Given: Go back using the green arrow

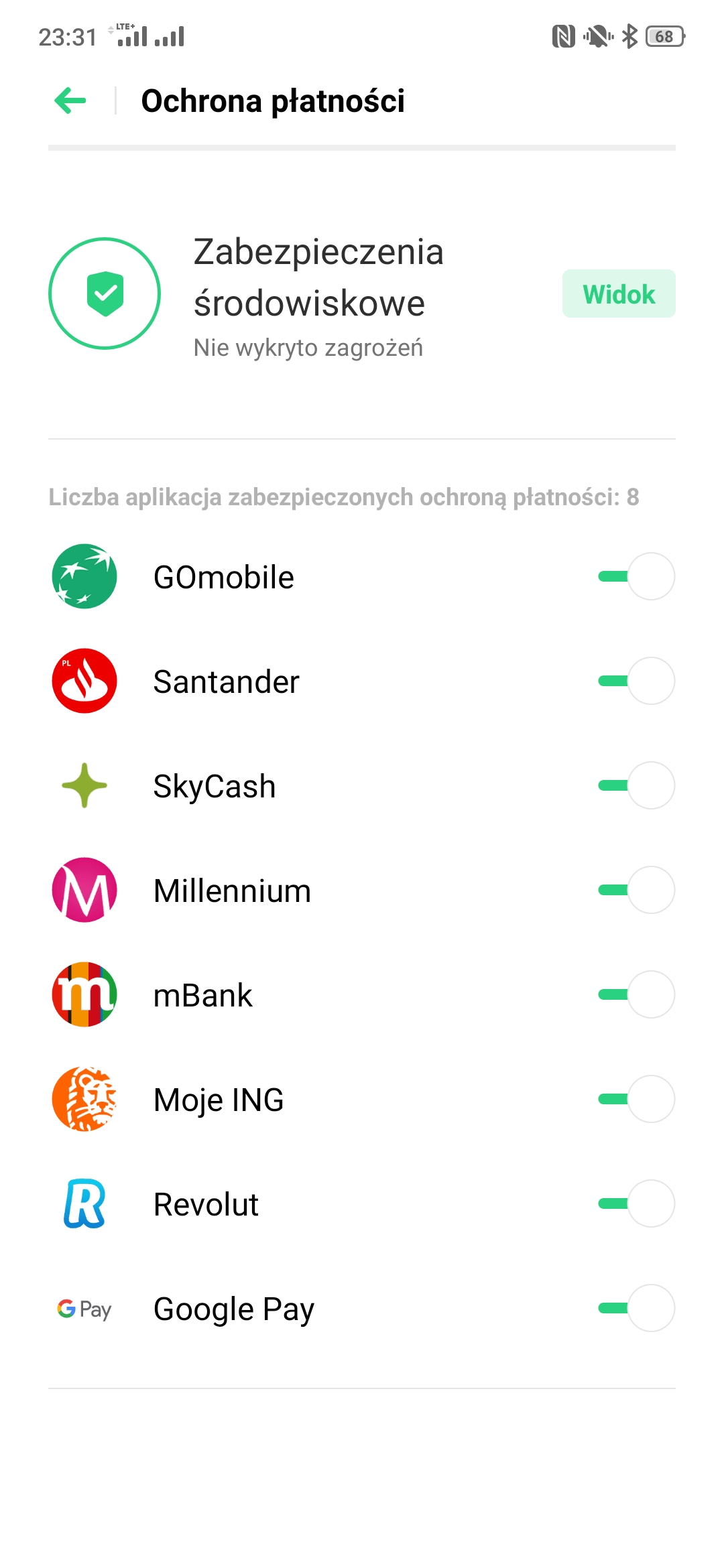Looking at the screenshot, I should (x=70, y=101).
